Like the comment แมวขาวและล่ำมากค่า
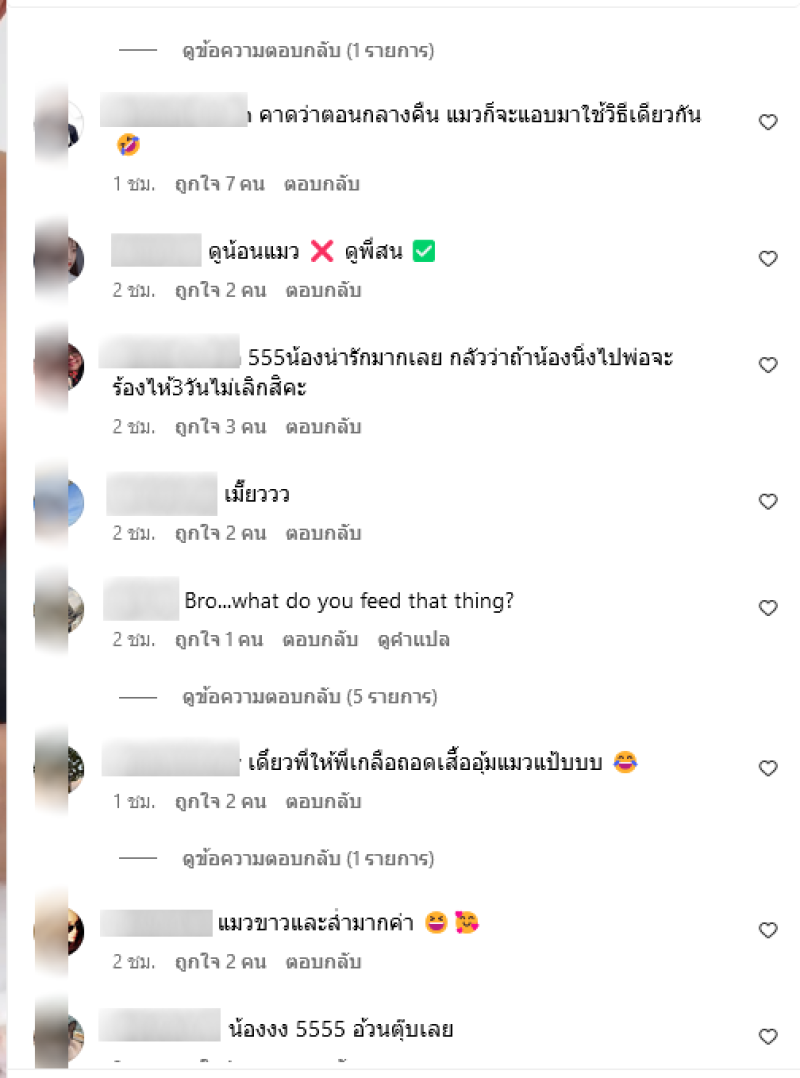800x1078 pixels. pyautogui.click(x=768, y=930)
